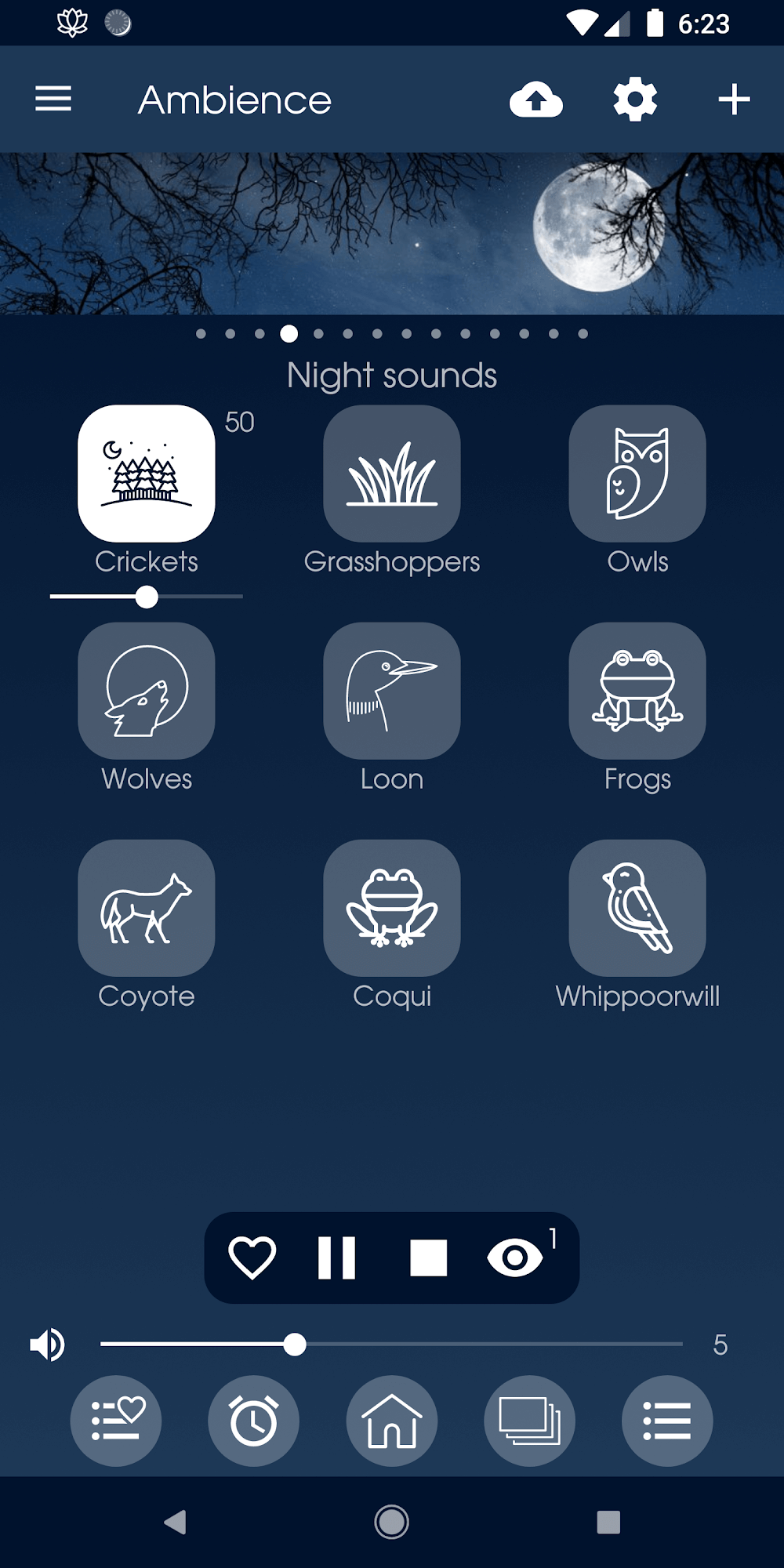This screenshot has height=1568, width=784.
Task: Open the favorites list tab
Action: (x=116, y=1421)
